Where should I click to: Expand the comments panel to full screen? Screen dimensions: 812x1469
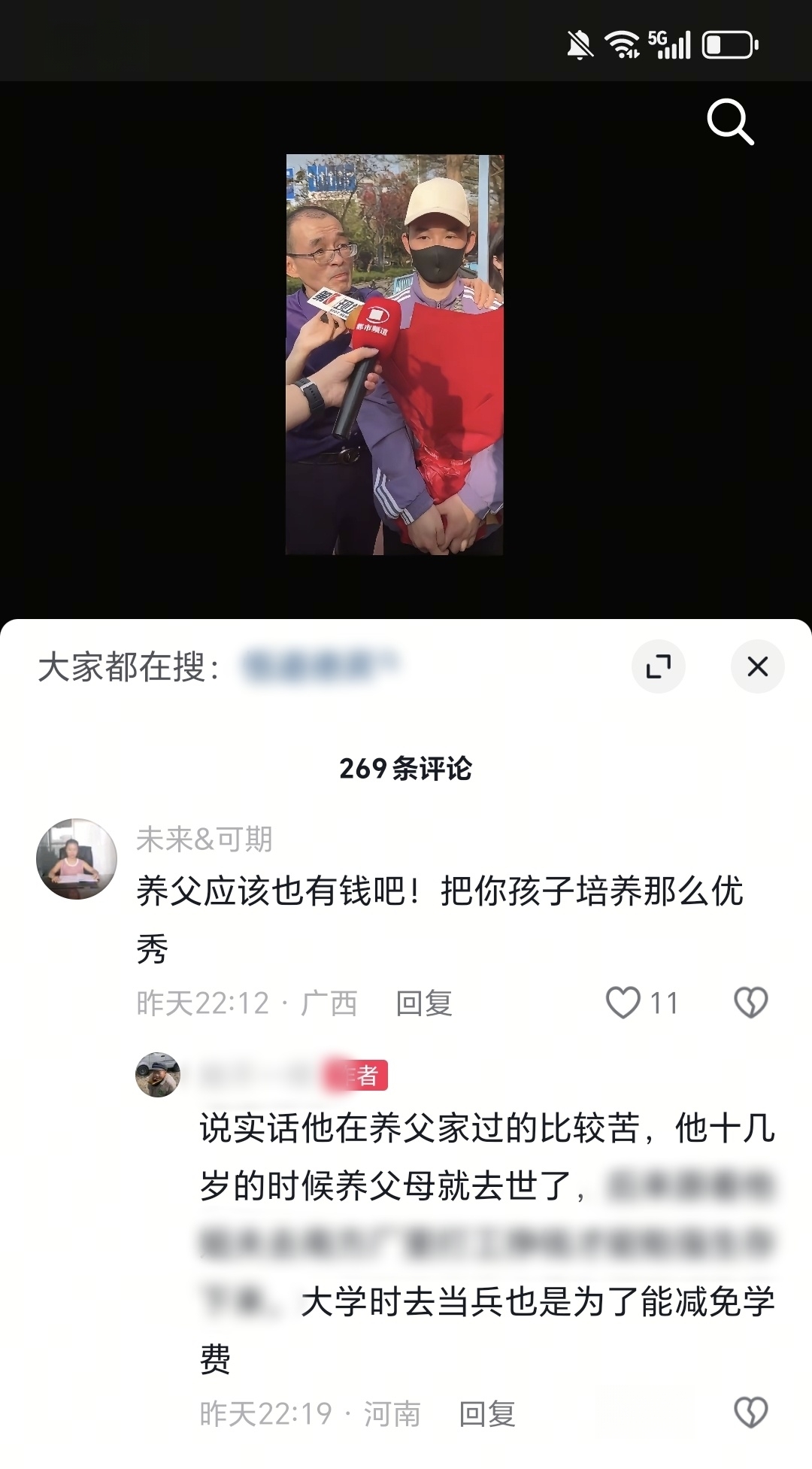point(659,666)
